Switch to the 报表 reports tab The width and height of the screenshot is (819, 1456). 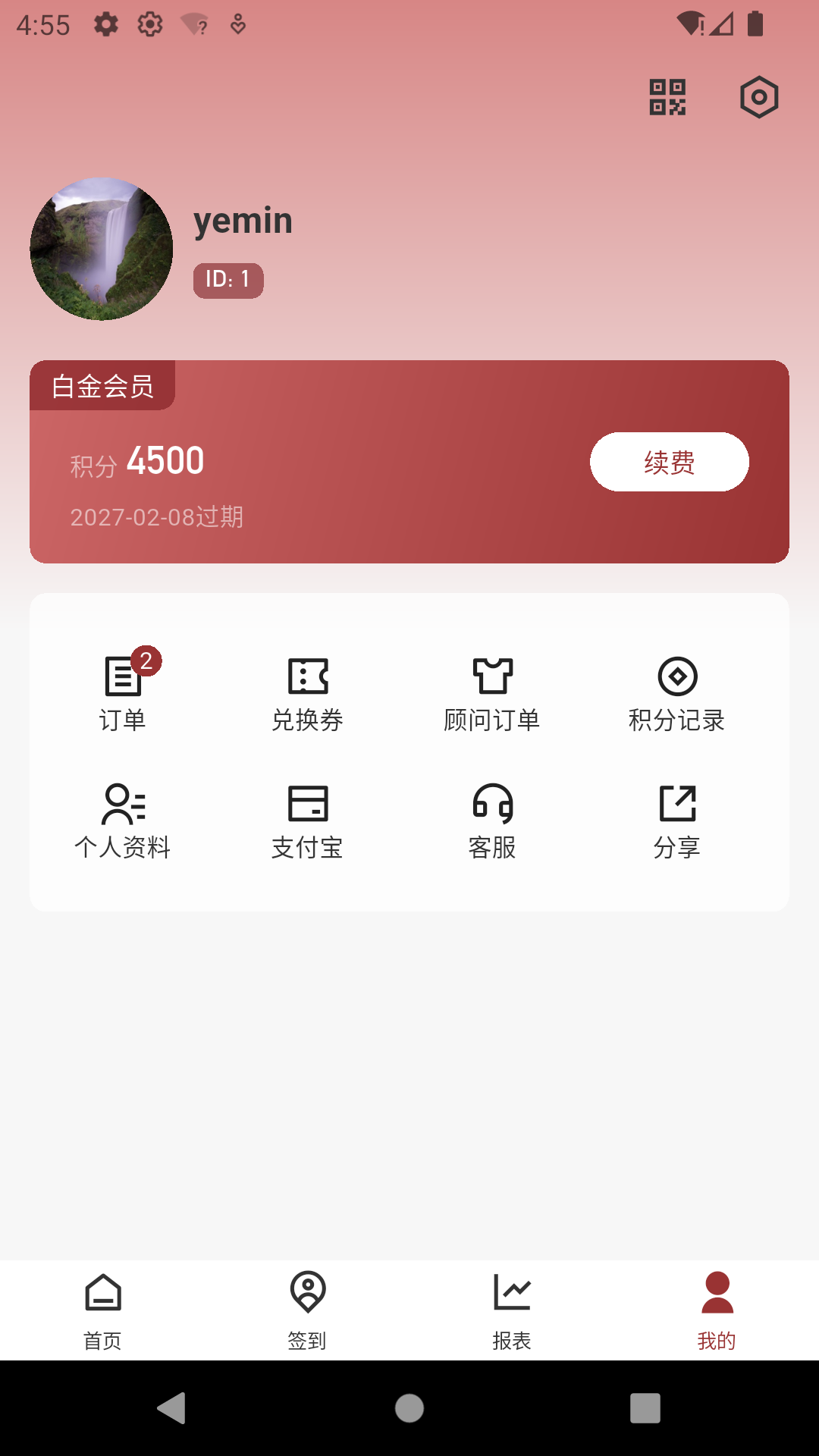[511, 1302]
